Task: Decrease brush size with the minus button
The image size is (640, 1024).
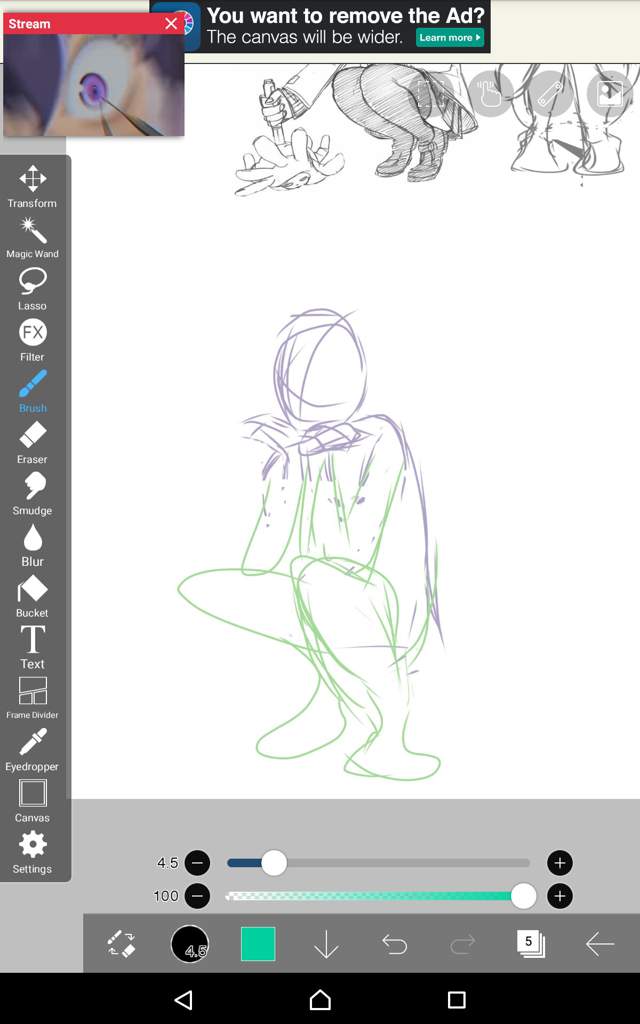Action: click(x=197, y=863)
